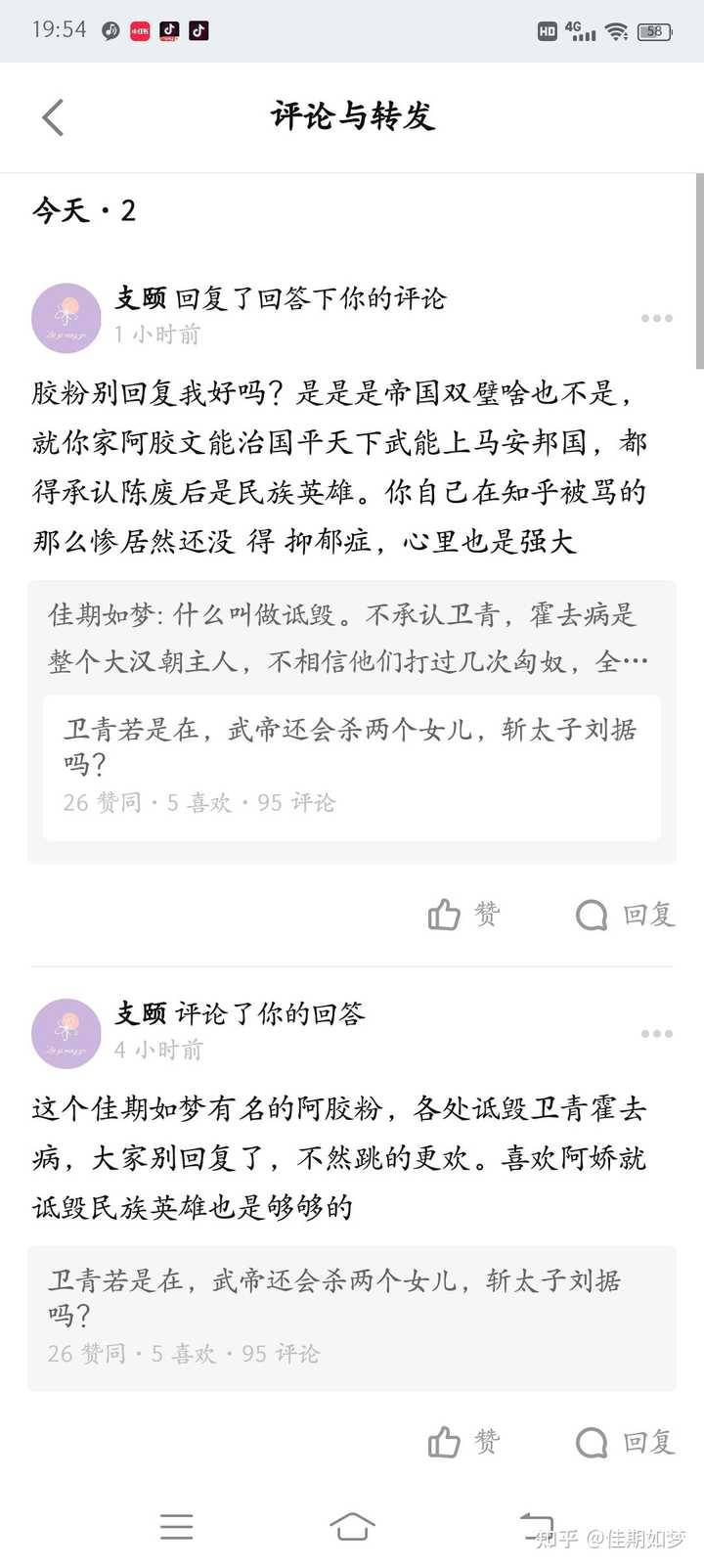
Task: Open quoted answer 卫青若是在 in the 4 小时前 item
Action: click(351, 1317)
